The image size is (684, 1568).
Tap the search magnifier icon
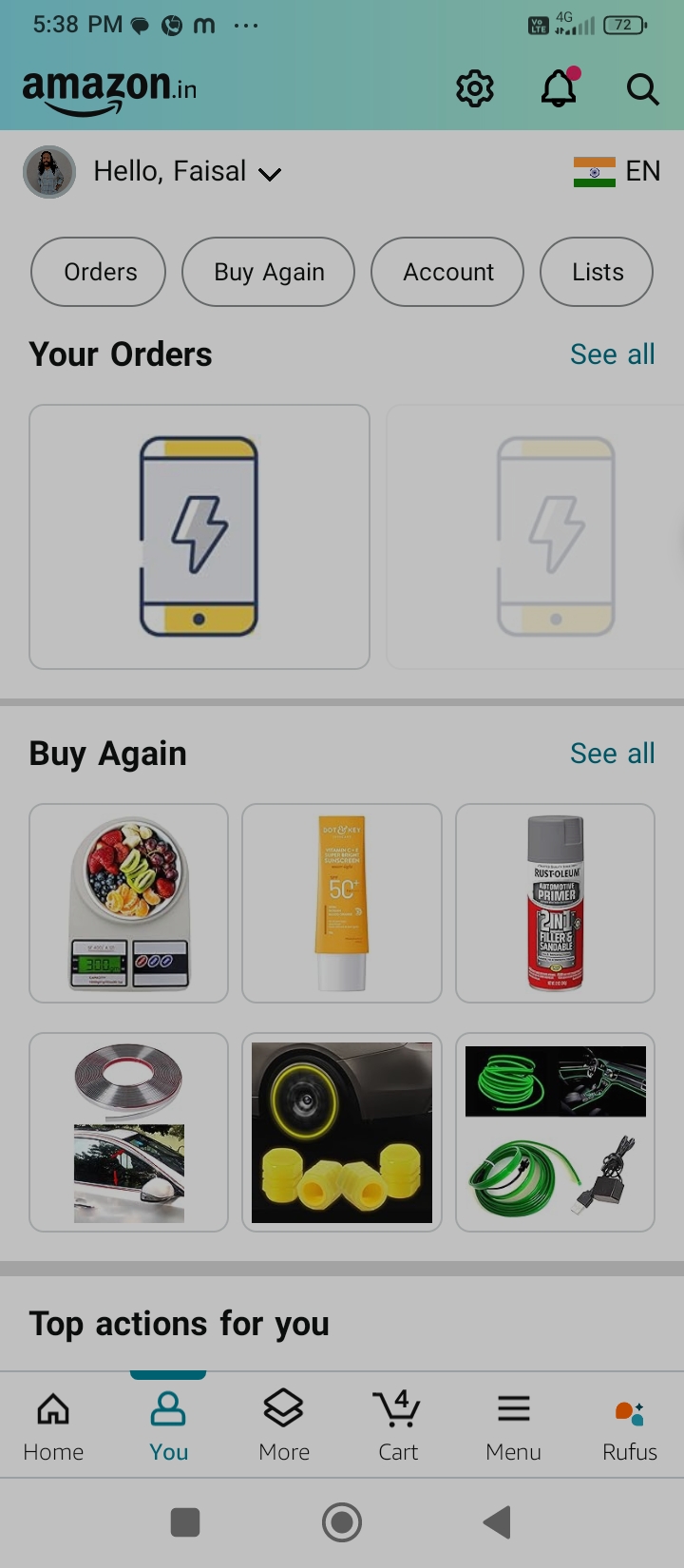click(x=642, y=89)
